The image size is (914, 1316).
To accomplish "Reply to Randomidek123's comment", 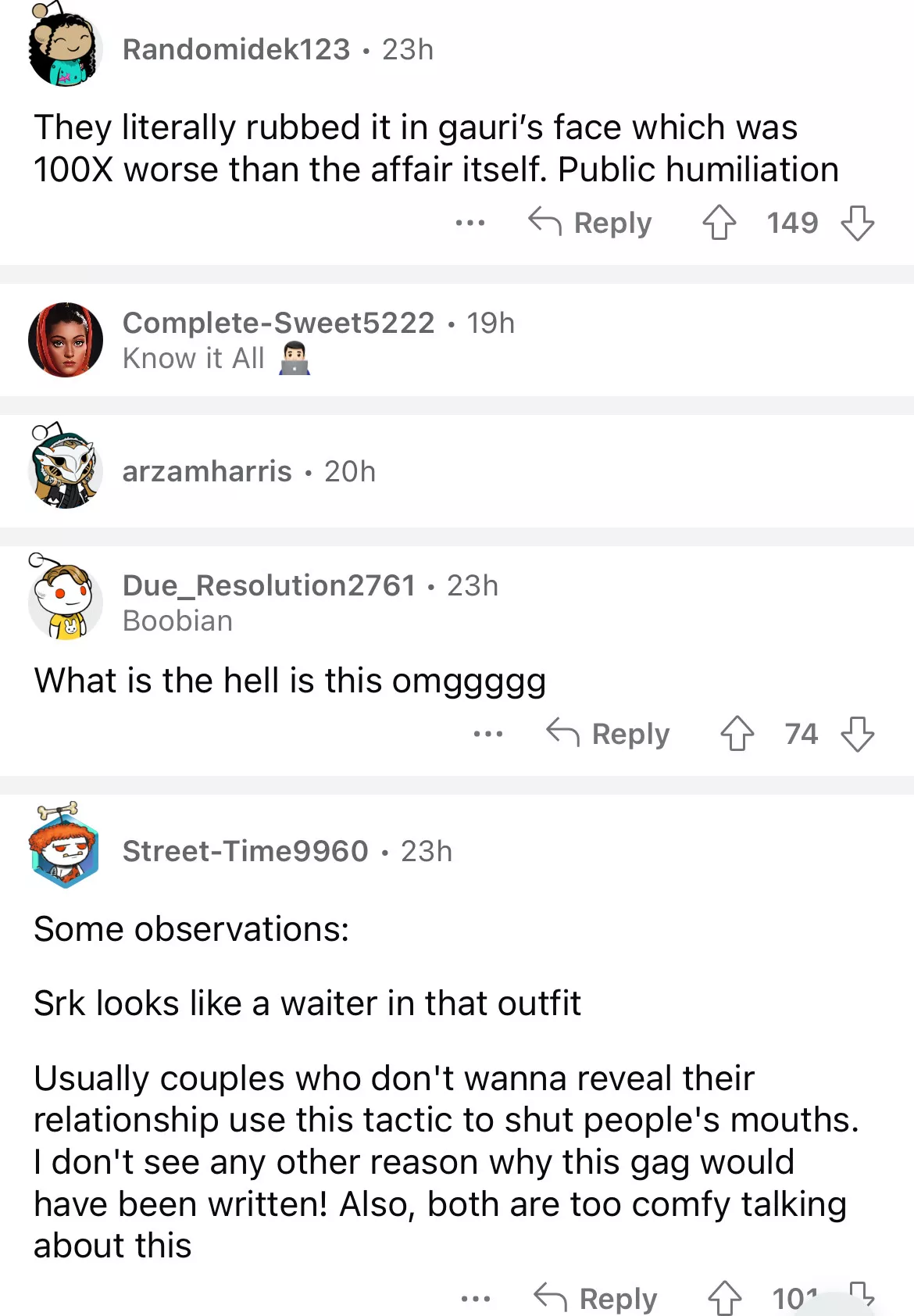I will pos(591,223).
